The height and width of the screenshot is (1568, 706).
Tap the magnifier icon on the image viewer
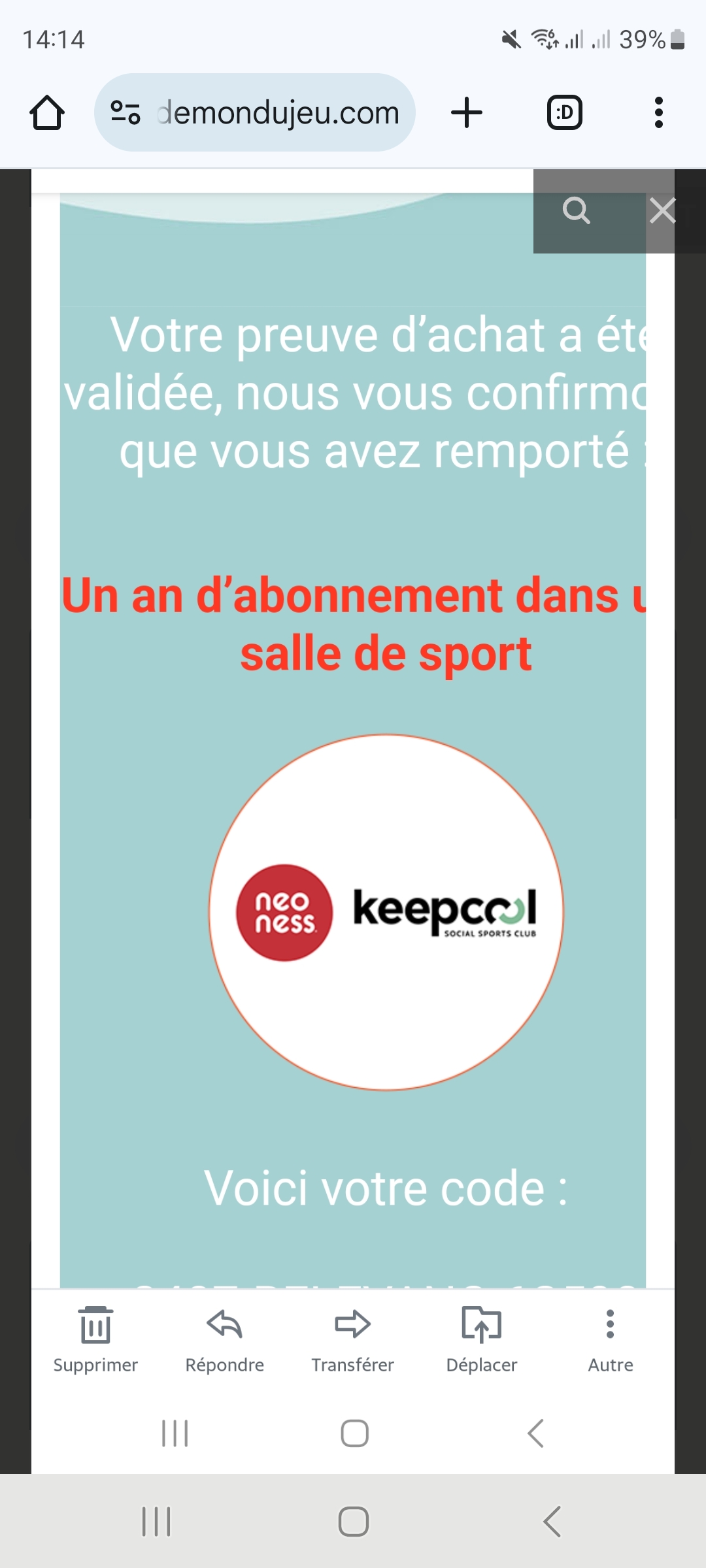coord(576,211)
